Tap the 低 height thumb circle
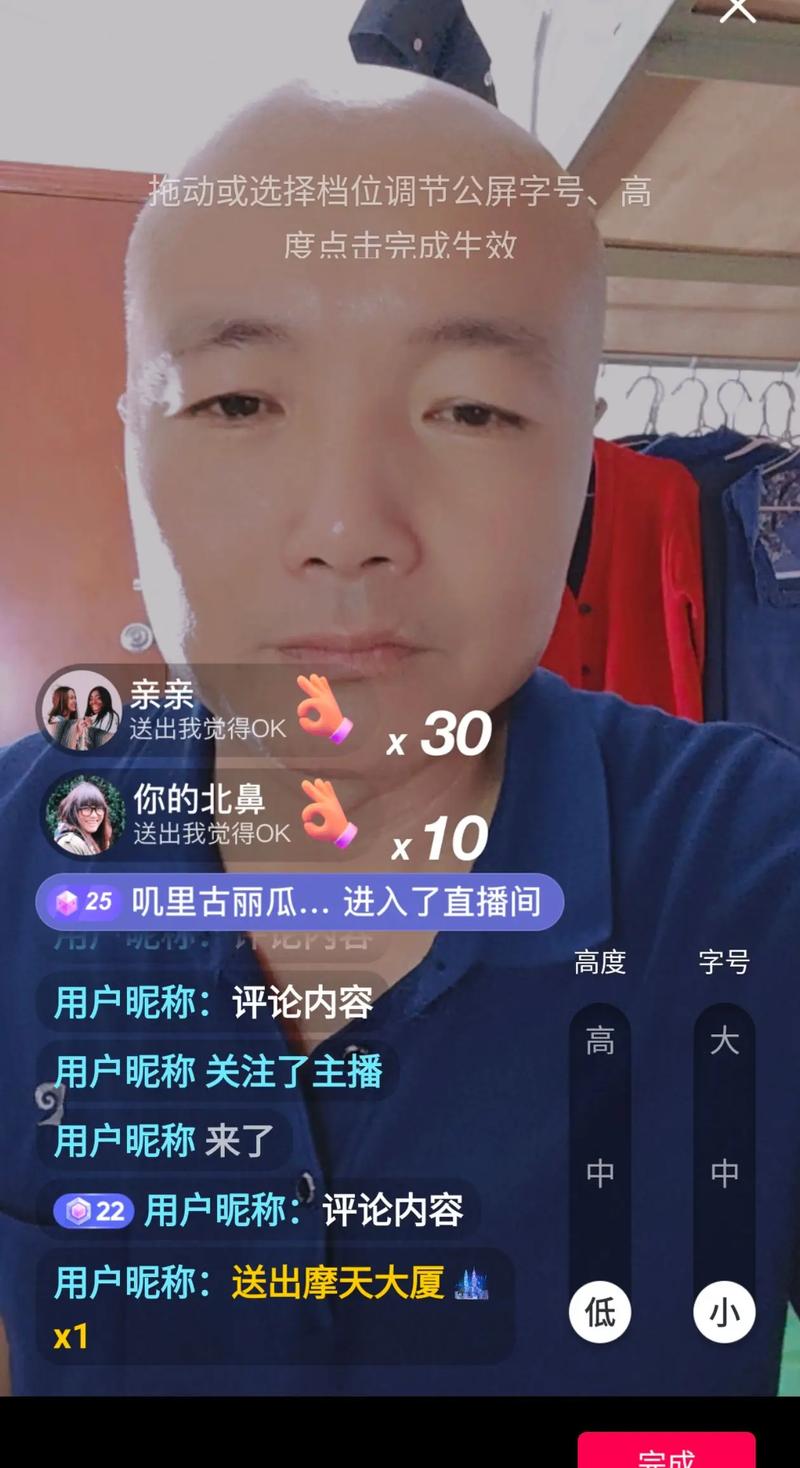 599,1311
